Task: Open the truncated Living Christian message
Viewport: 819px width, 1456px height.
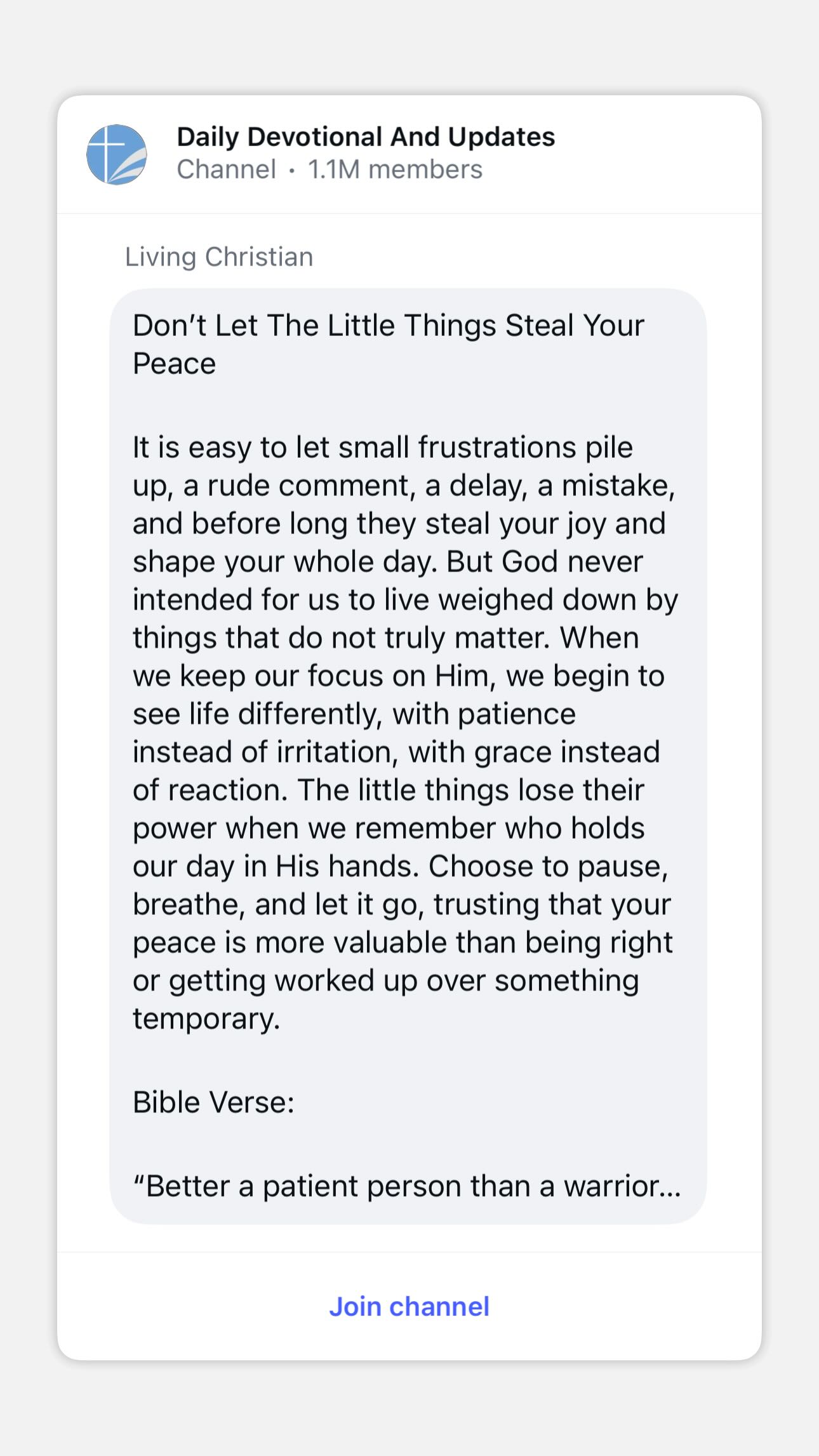Action: (x=408, y=756)
